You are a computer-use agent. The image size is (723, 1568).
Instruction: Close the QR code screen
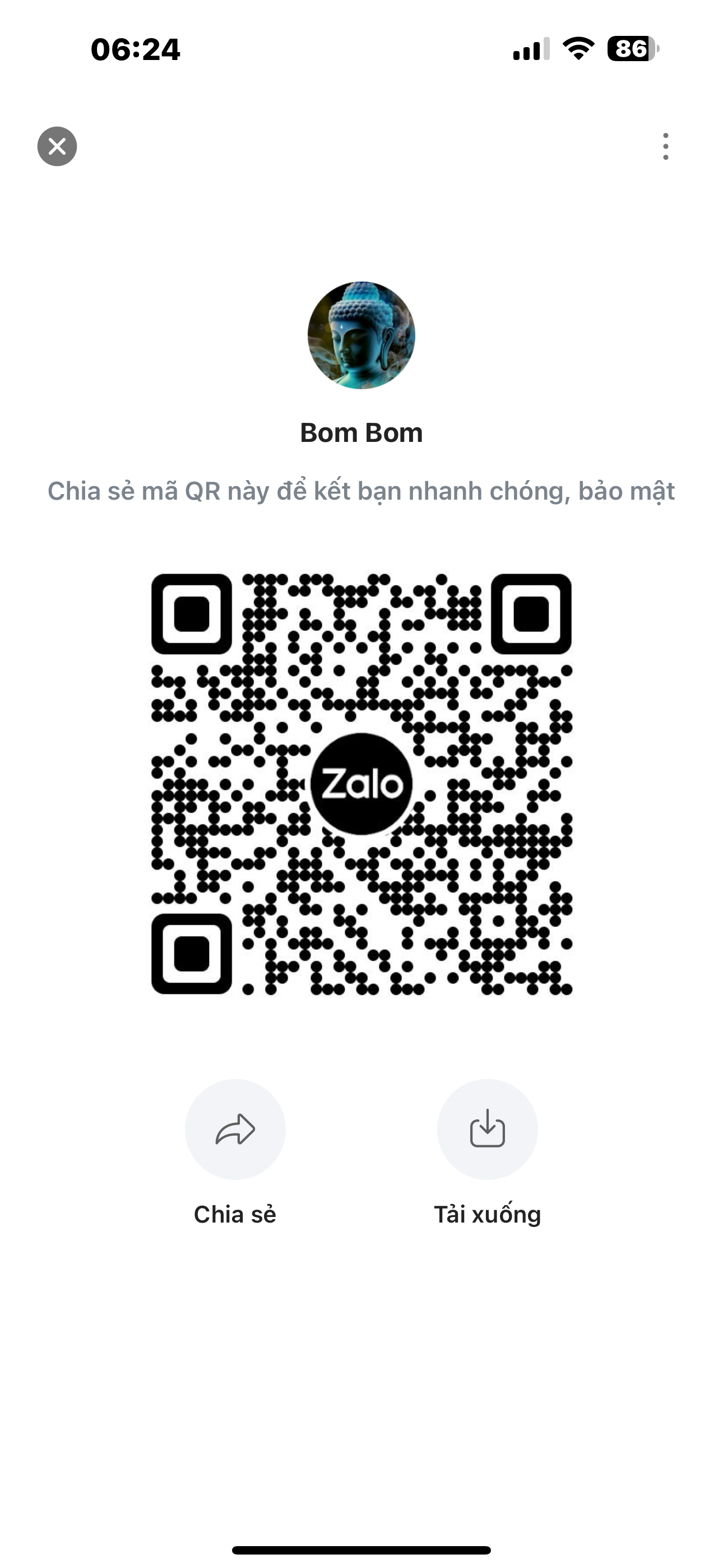point(57,146)
